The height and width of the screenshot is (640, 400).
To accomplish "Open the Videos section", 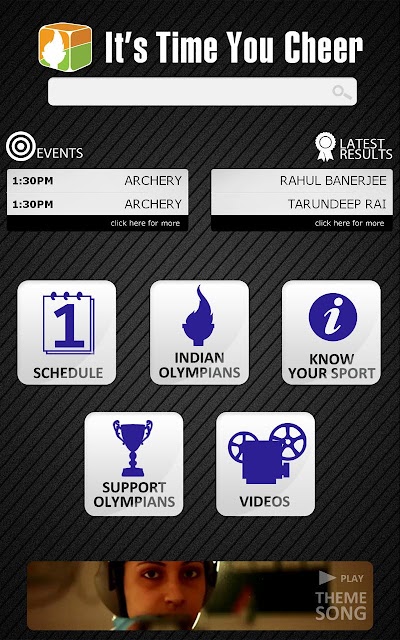I will tap(265, 464).
